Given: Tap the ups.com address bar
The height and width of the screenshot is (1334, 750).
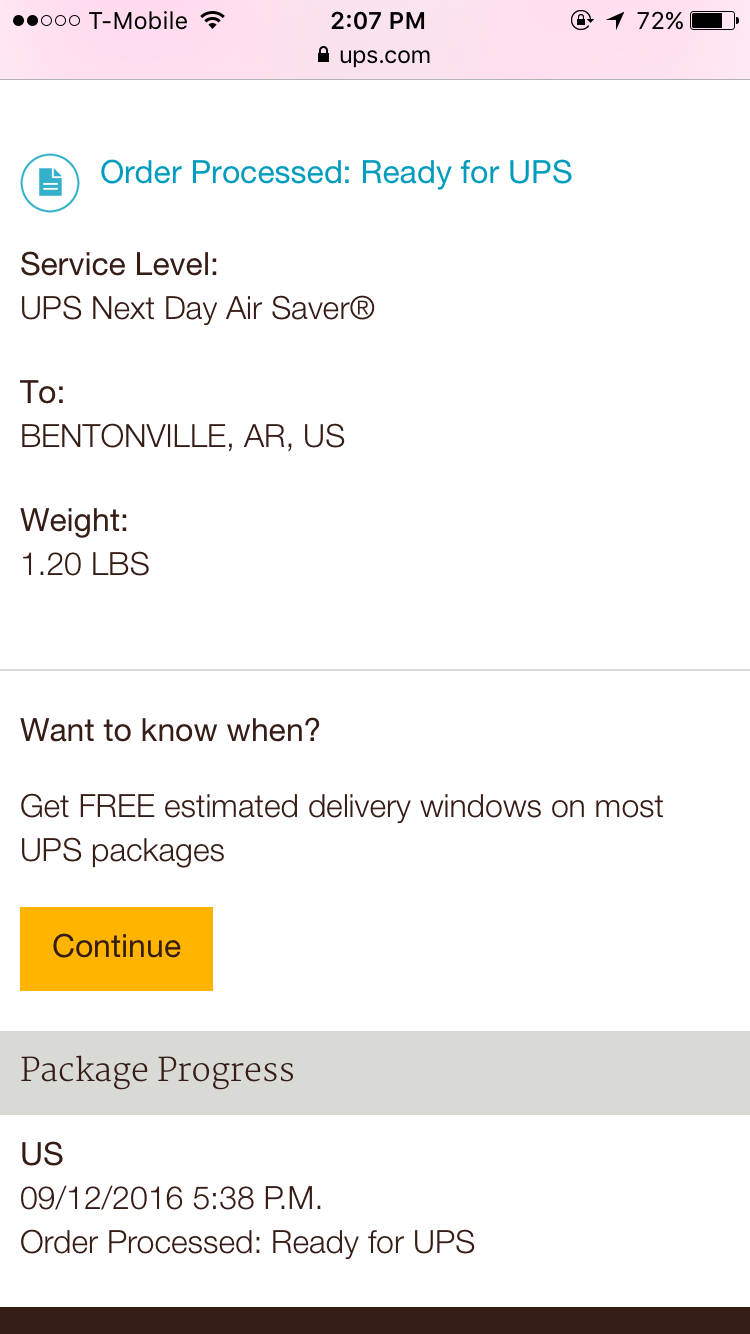Looking at the screenshot, I should (x=374, y=56).
